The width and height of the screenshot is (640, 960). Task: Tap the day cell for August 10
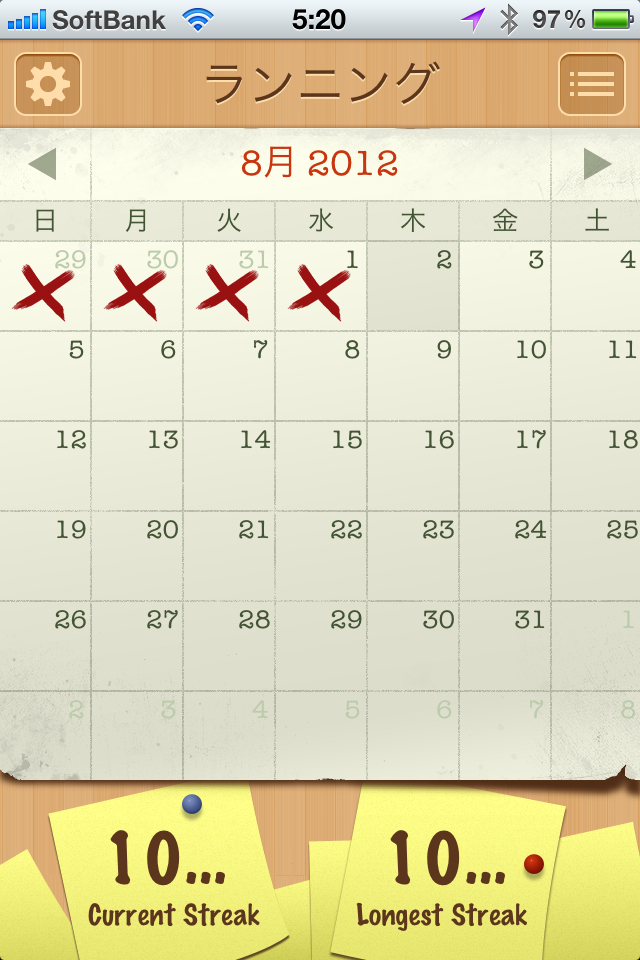pos(505,376)
